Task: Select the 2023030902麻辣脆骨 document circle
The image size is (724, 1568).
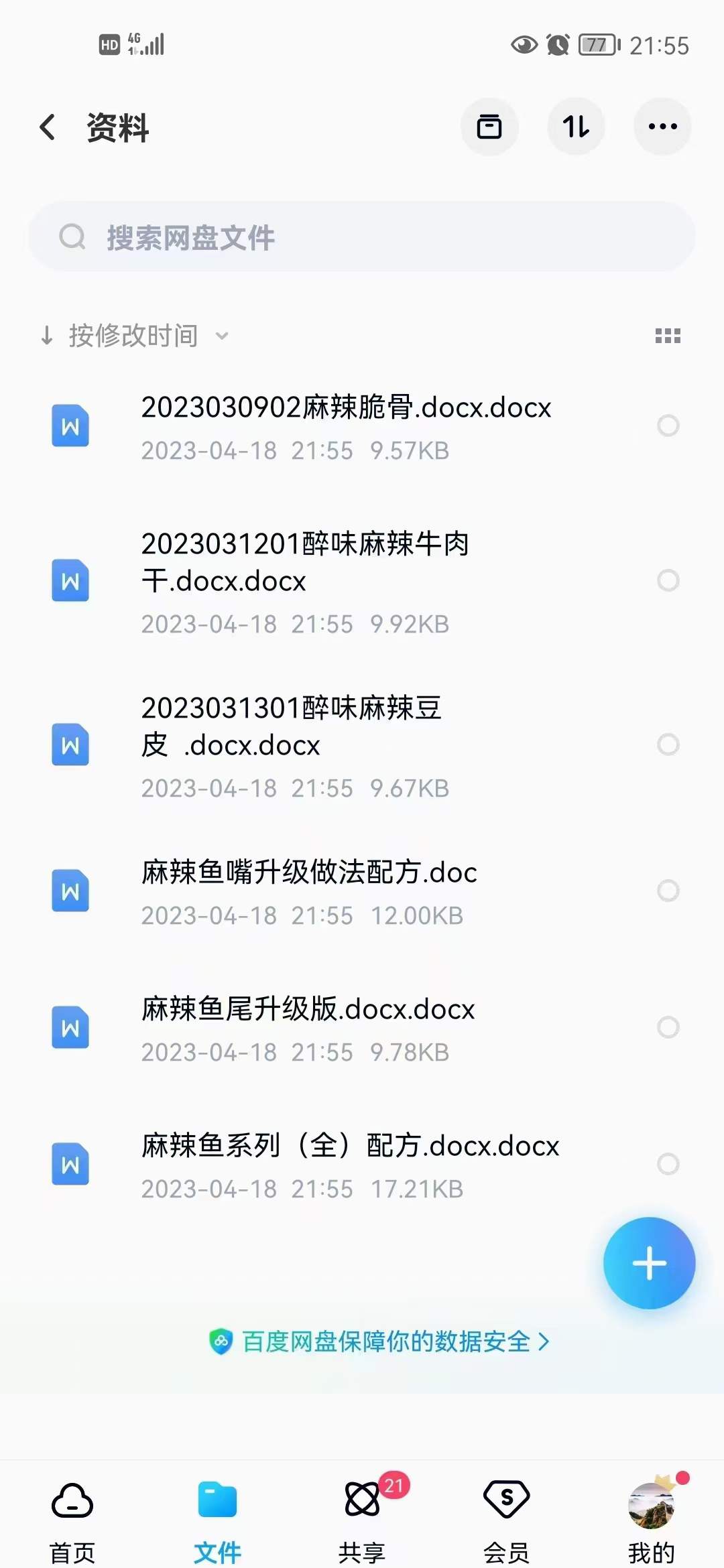Action: tap(668, 426)
